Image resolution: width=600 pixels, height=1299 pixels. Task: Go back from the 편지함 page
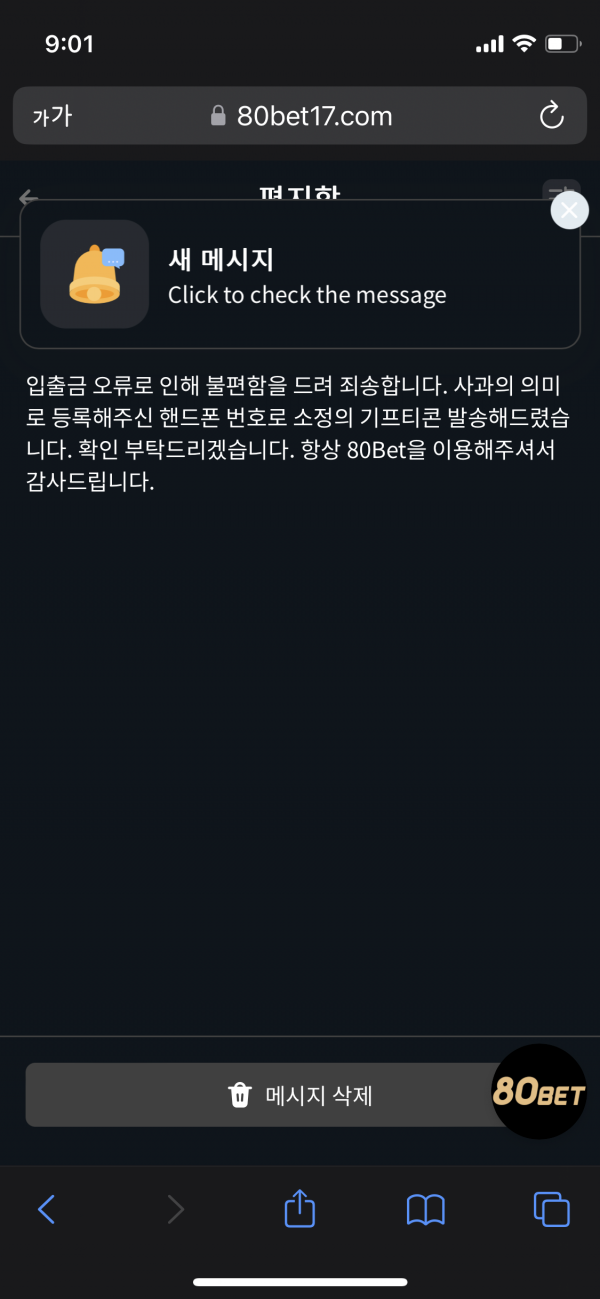28,197
